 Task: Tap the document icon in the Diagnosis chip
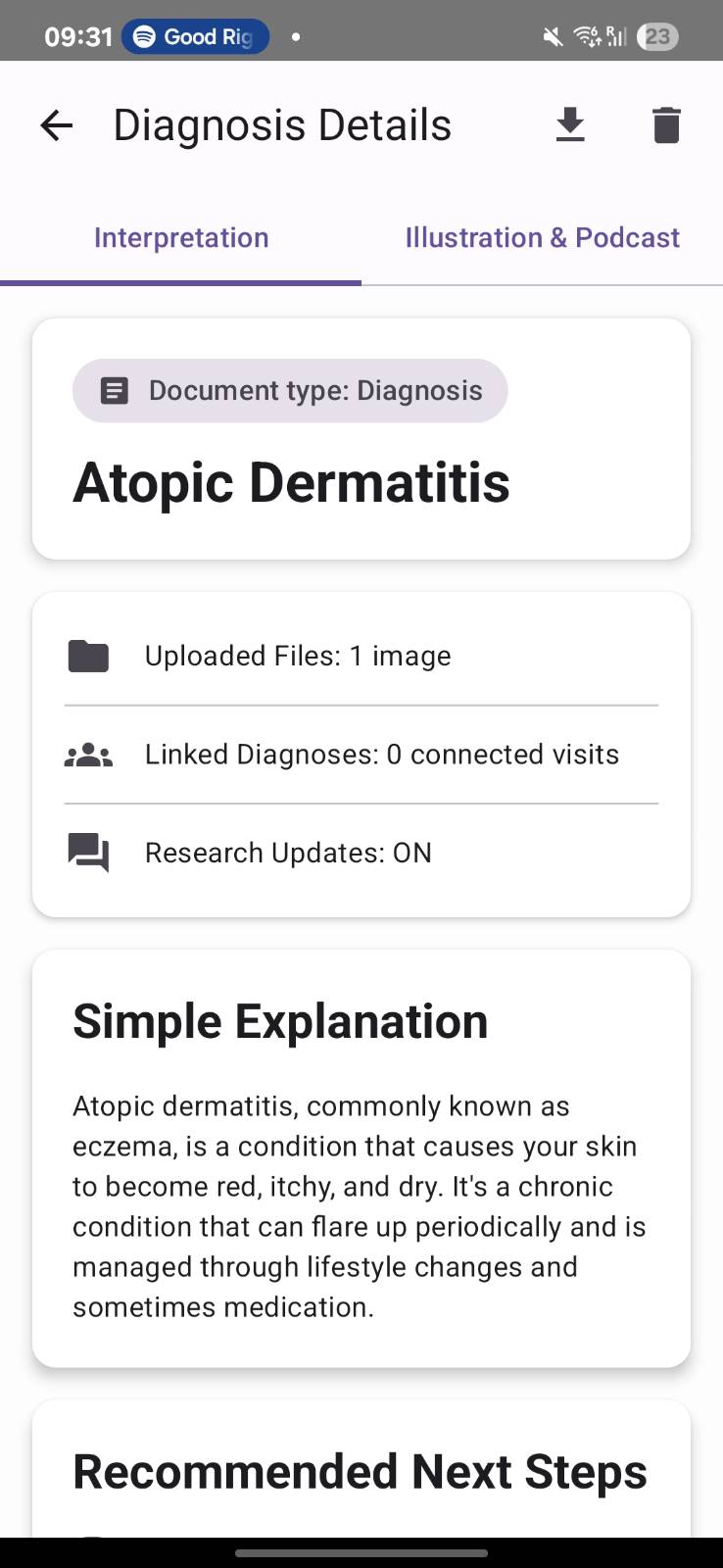pos(115,390)
